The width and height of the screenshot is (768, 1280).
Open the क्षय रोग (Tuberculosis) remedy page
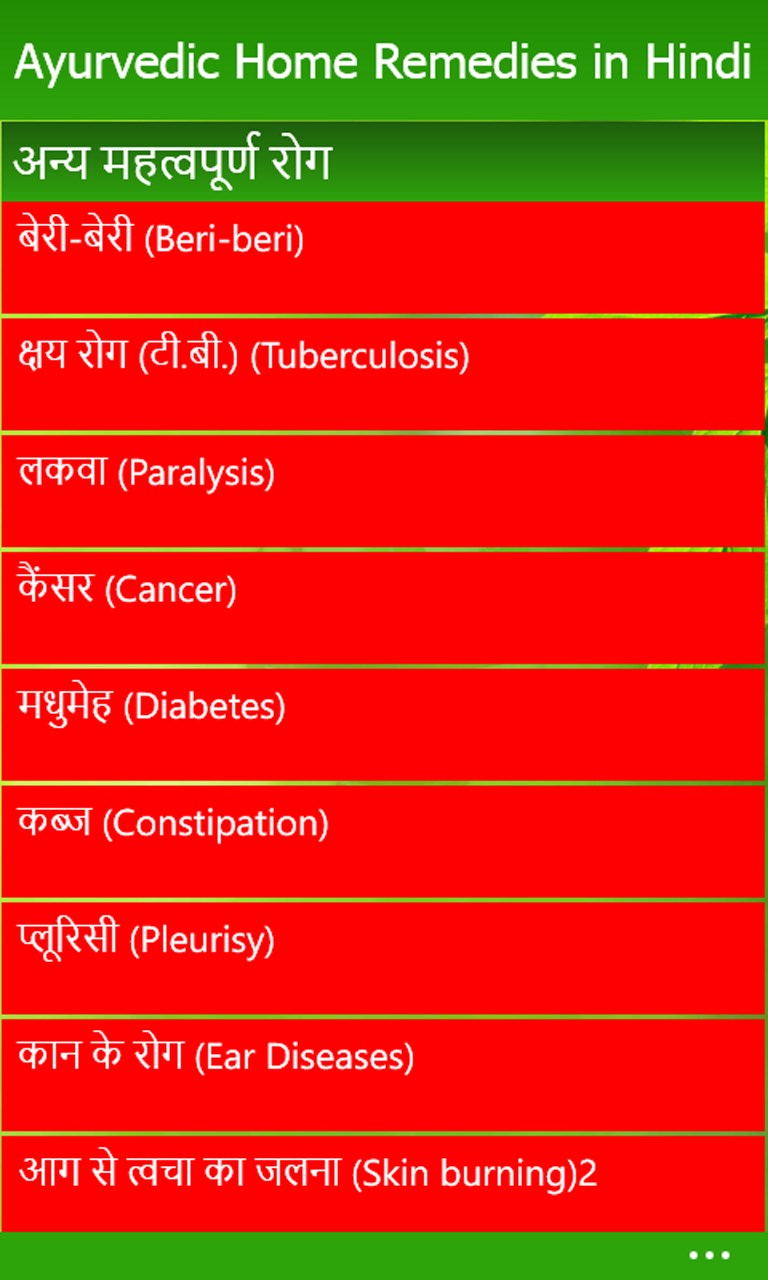[x=384, y=370]
